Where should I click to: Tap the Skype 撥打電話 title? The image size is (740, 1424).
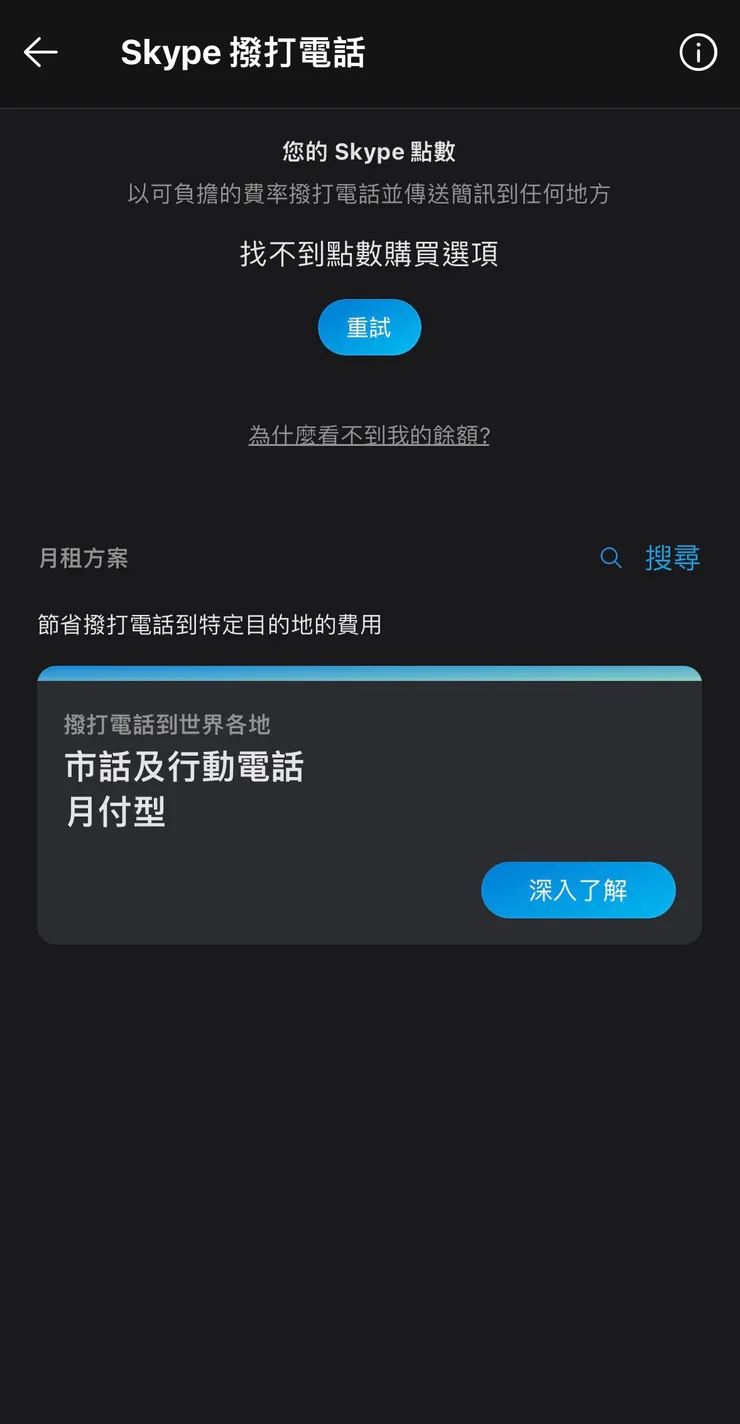243,52
